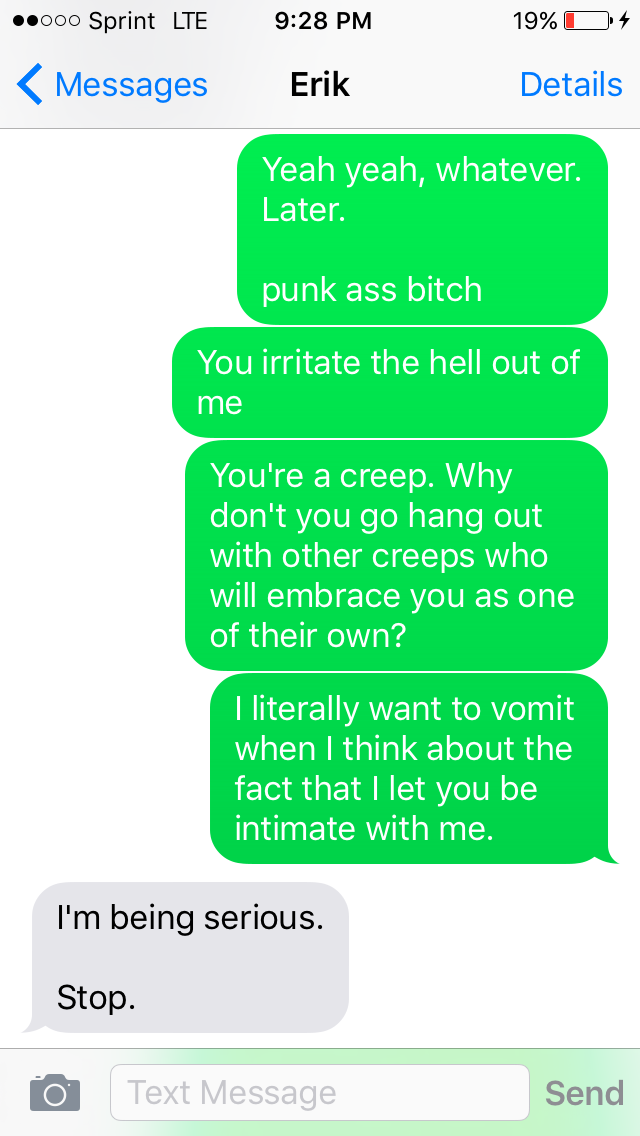Focus the Text Message input field
Screen dimensions: 640x1136
click(320, 1093)
